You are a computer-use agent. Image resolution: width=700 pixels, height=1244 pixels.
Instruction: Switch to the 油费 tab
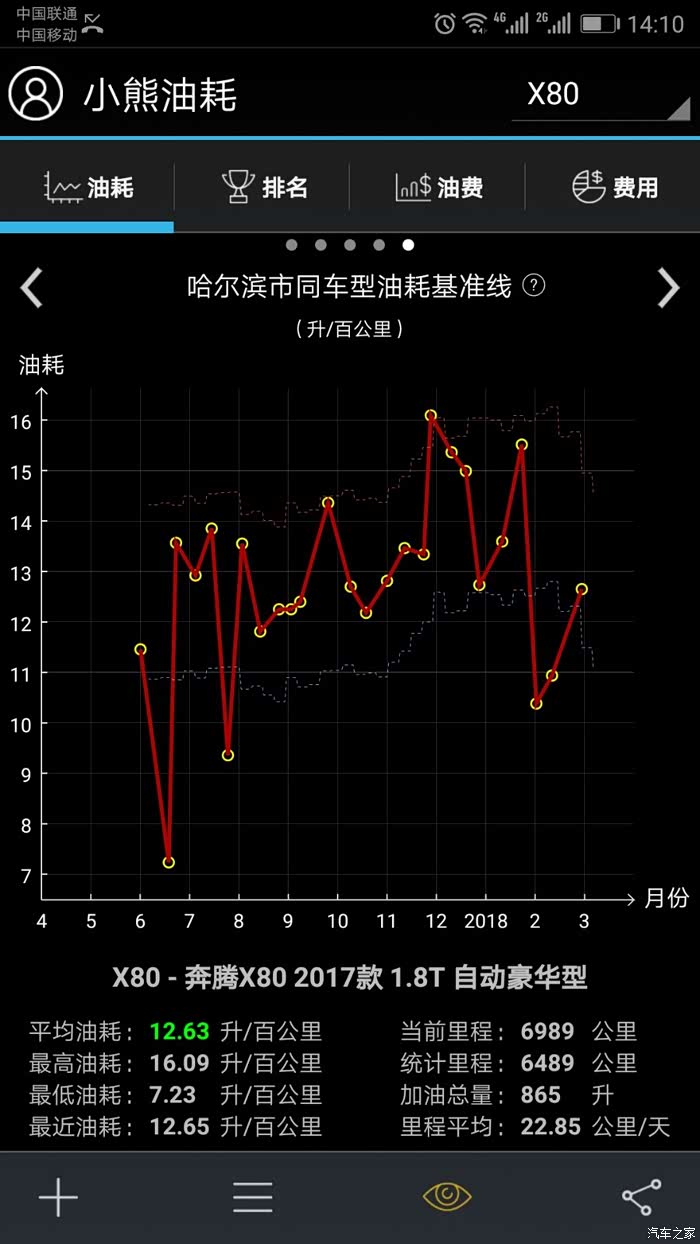(438, 187)
